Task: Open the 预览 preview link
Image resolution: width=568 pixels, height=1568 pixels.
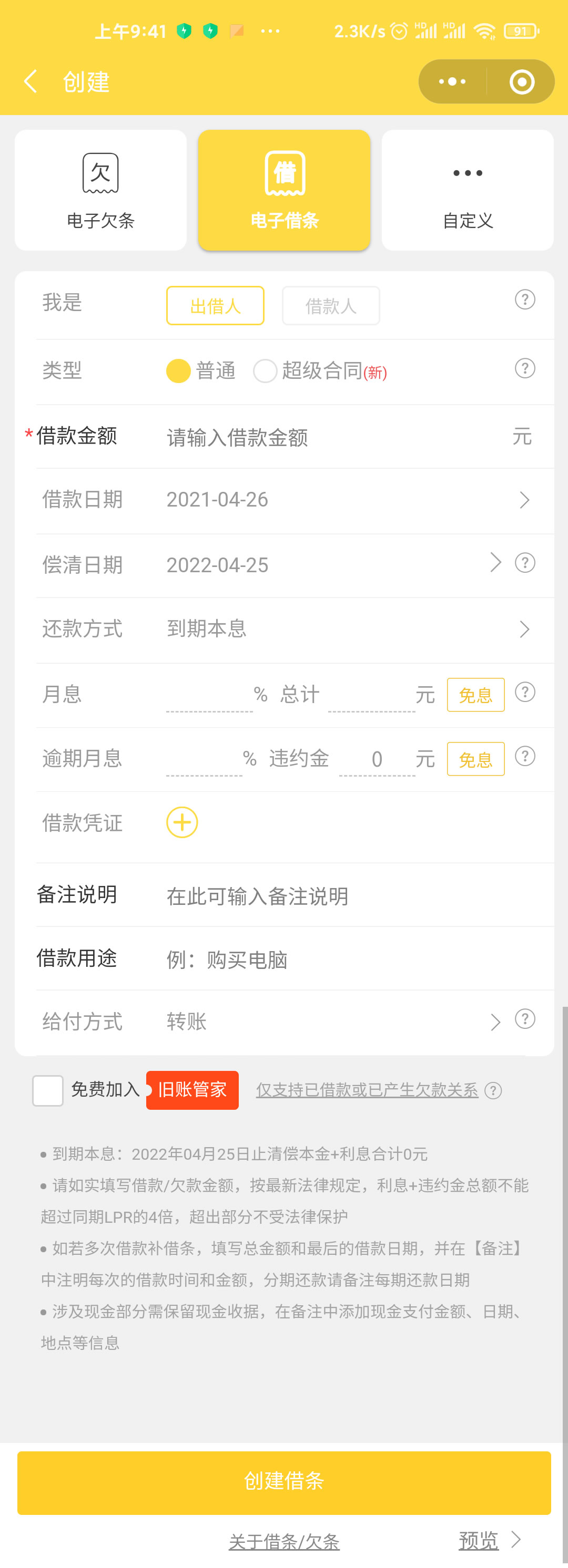Action: (479, 1540)
